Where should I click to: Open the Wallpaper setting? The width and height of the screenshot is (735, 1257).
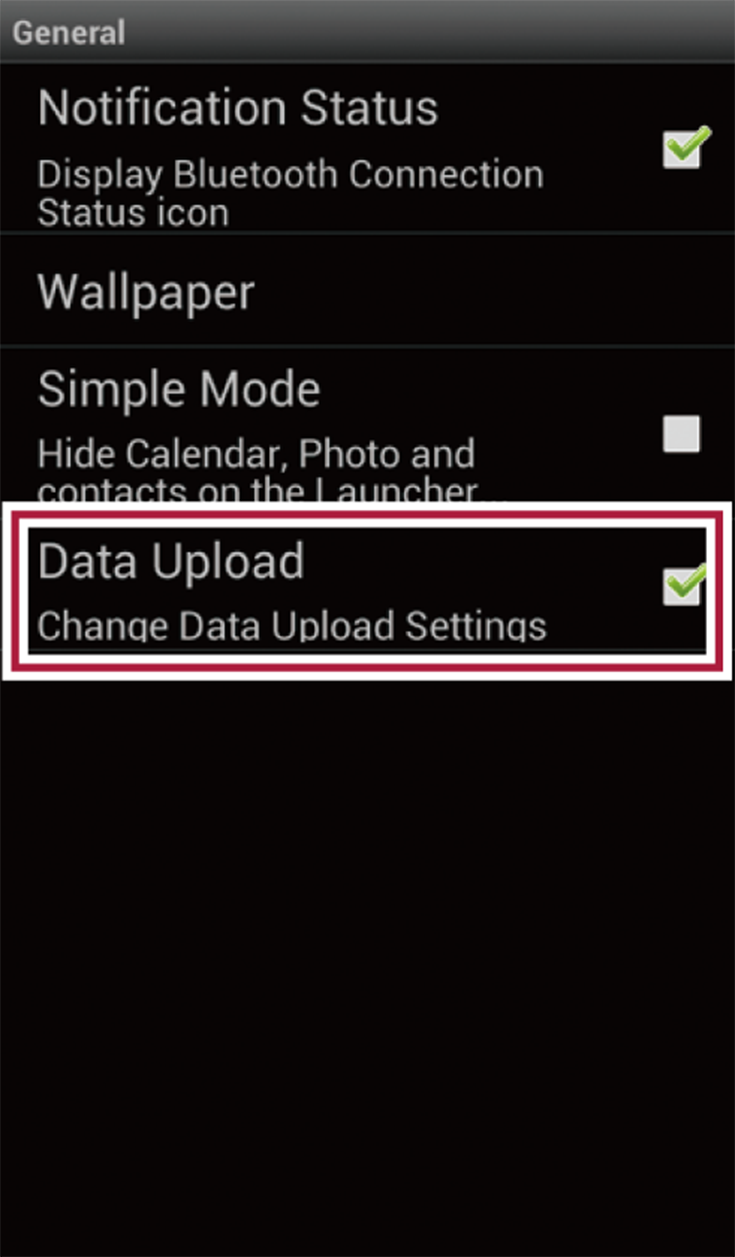click(367, 291)
